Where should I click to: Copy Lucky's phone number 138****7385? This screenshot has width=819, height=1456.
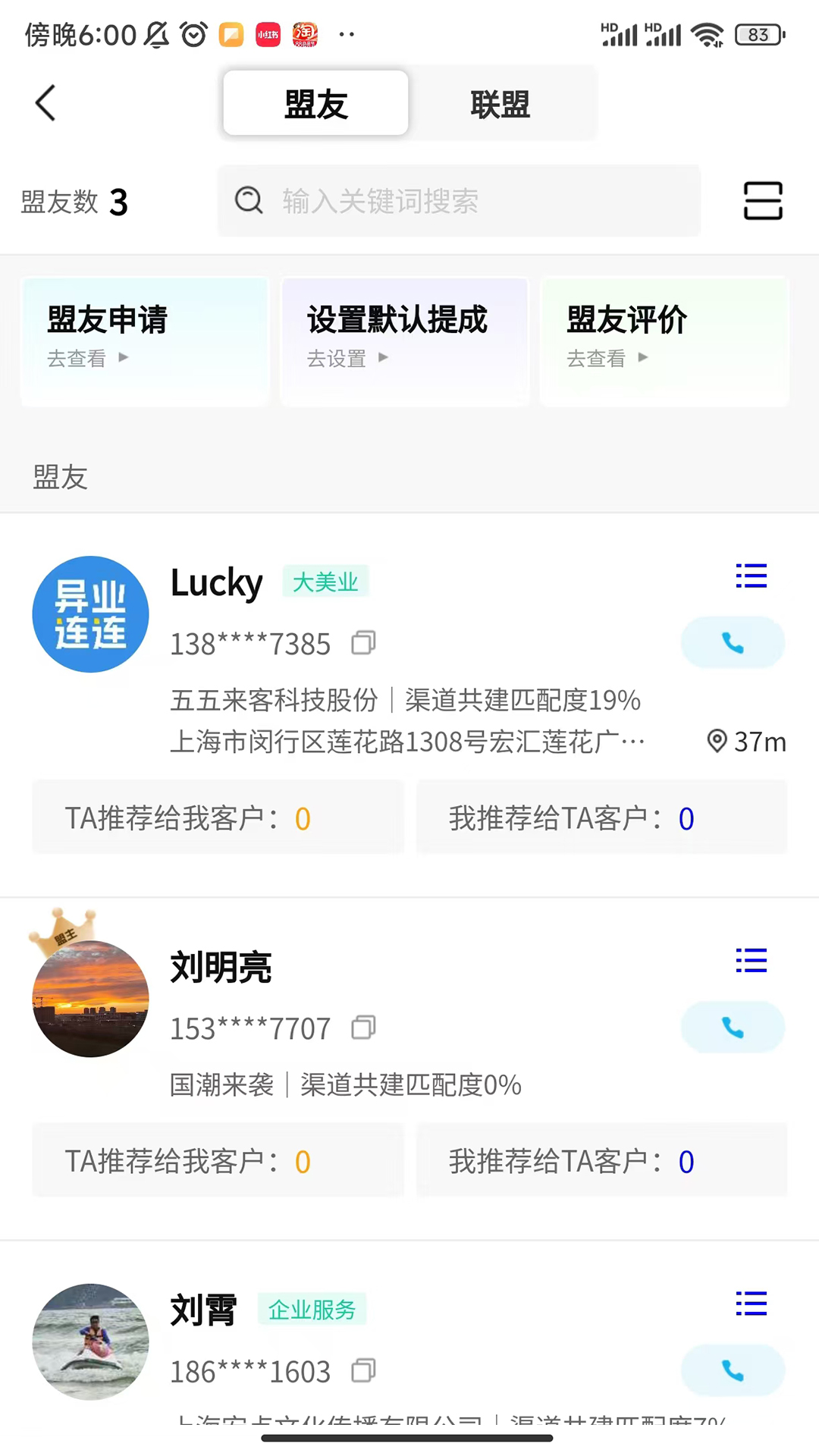[363, 643]
